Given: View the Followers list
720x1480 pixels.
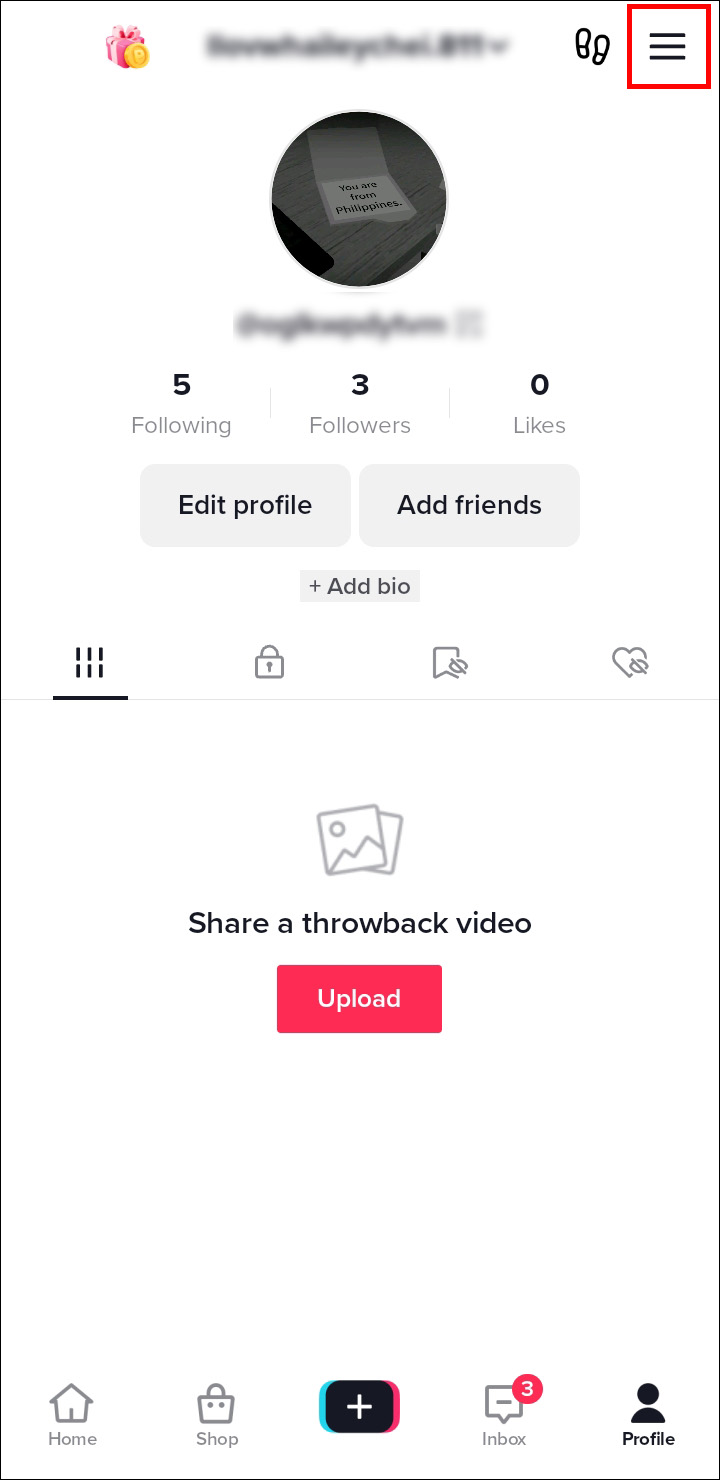Looking at the screenshot, I should [x=360, y=403].
